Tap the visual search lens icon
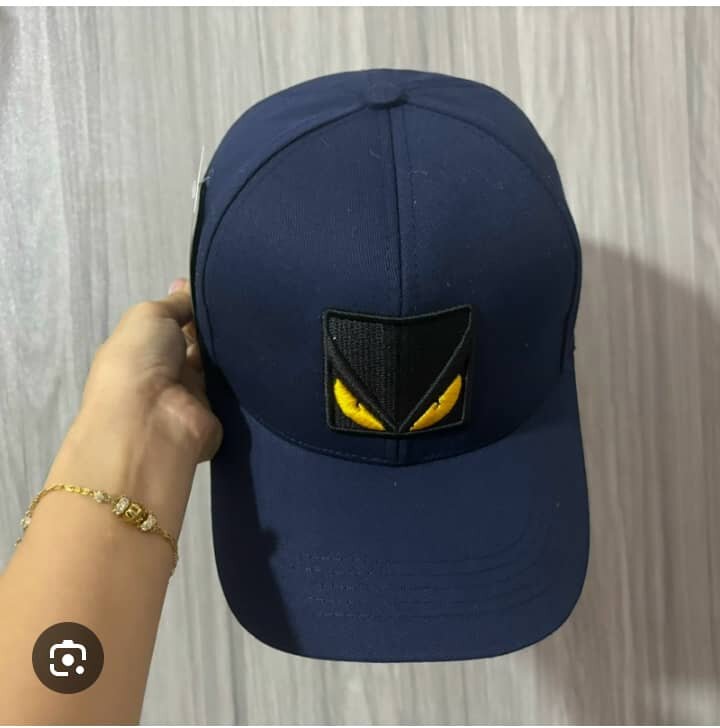 [x=68, y=658]
